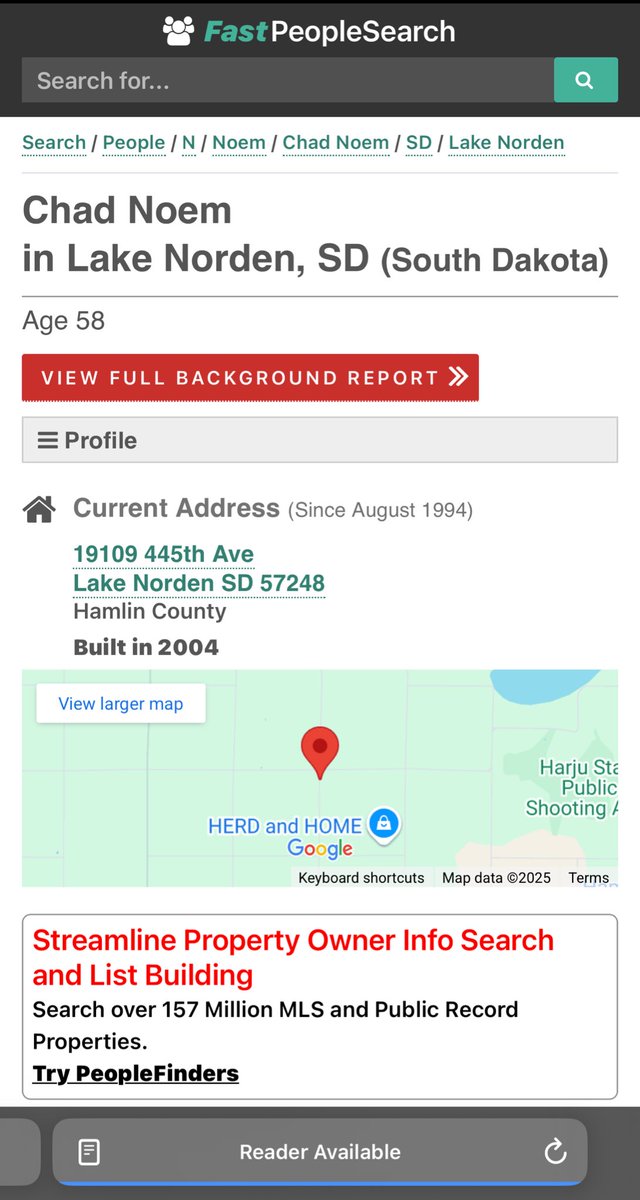Open the Lake Norden breadcrumb link
The width and height of the screenshot is (640, 1200).
506,142
